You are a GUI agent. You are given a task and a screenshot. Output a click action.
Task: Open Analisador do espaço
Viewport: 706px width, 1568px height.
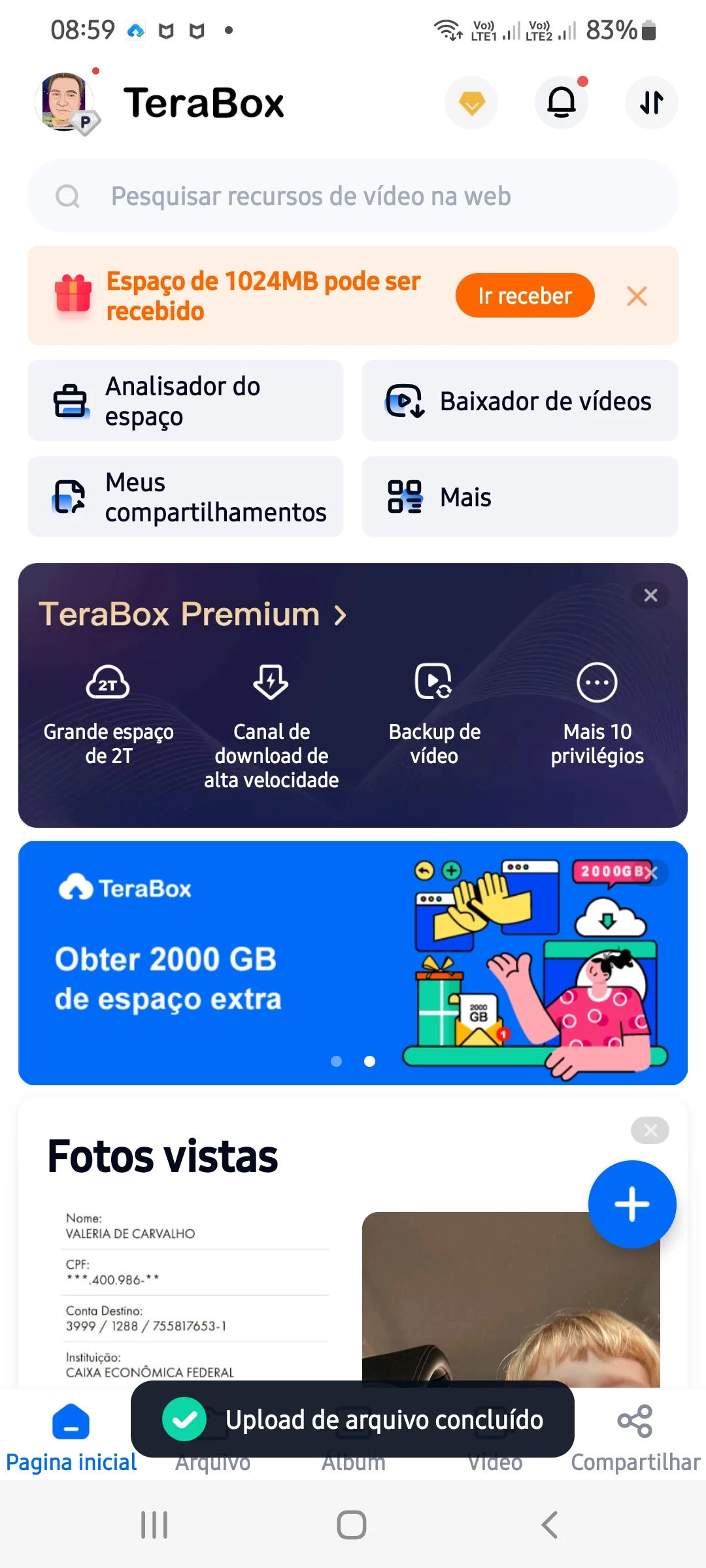(x=186, y=401)
